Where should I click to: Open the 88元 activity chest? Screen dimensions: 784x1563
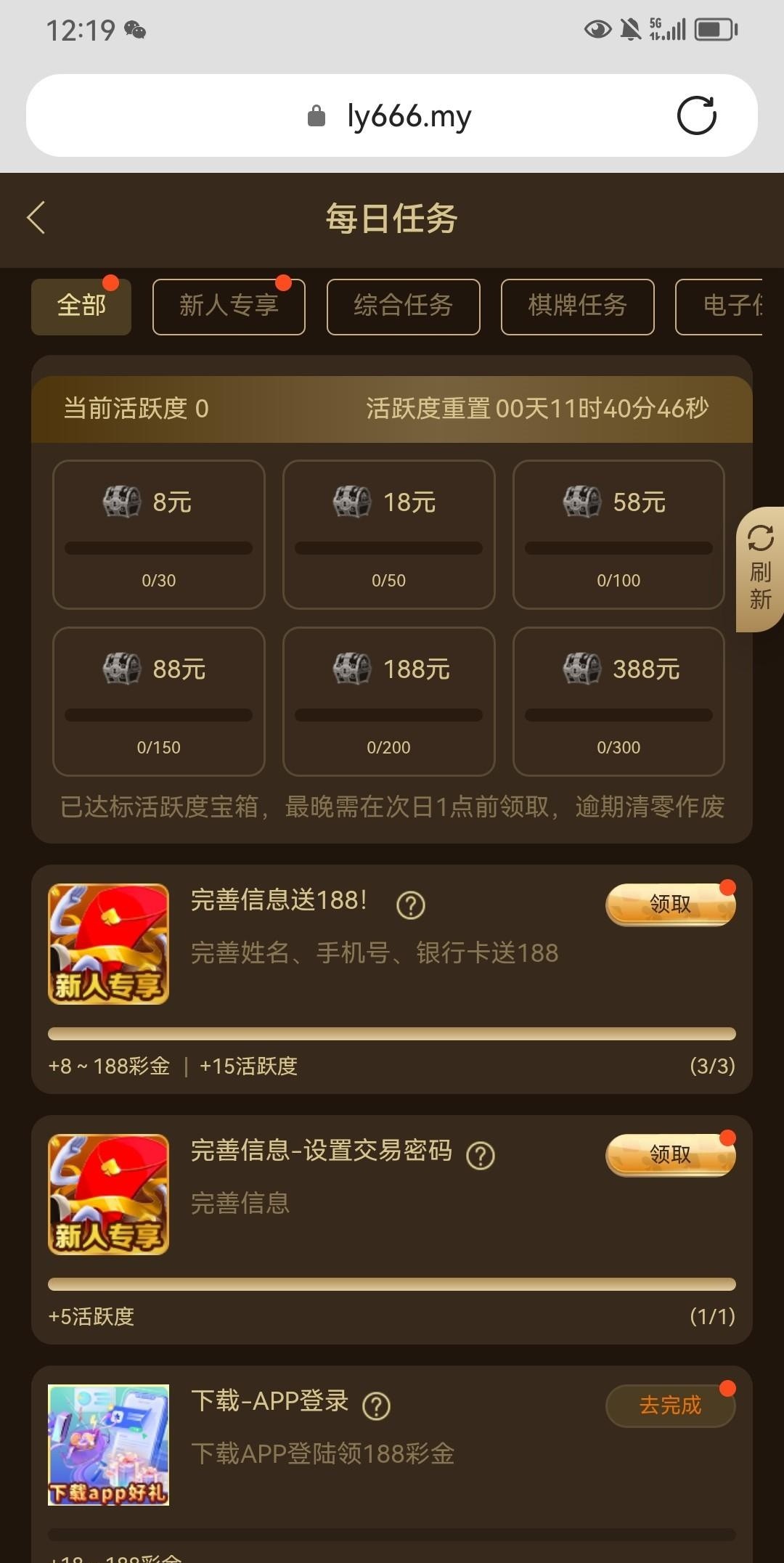pyautogui.click(x=159, y=701)
